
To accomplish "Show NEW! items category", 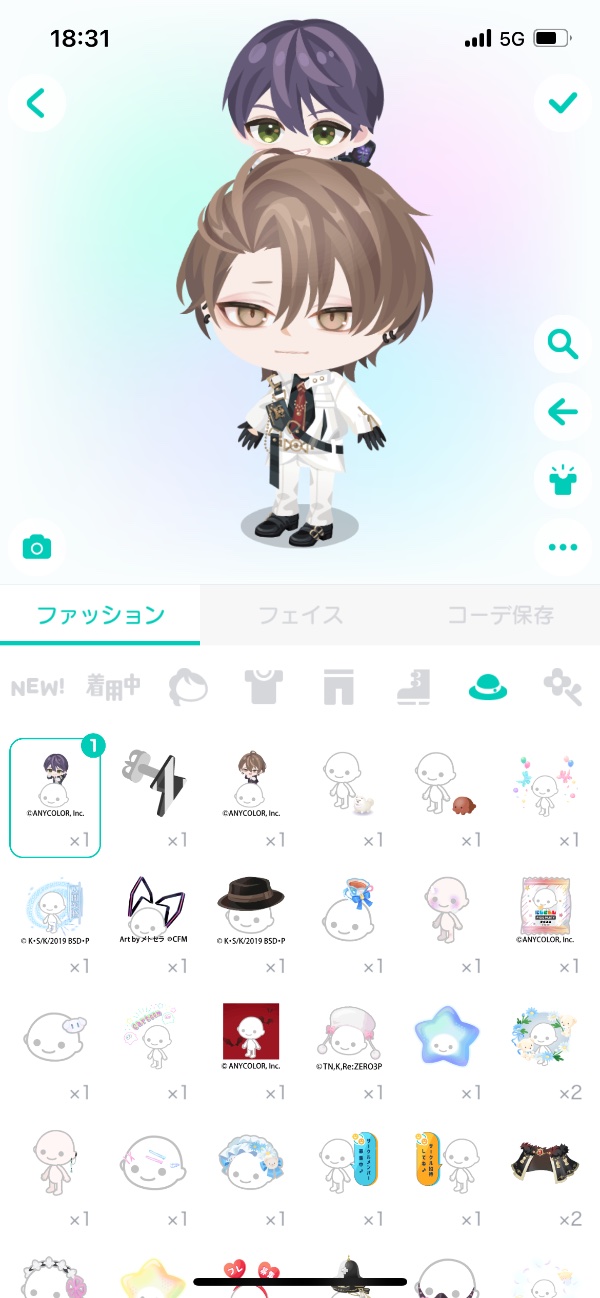I will (x=38, y=687).
